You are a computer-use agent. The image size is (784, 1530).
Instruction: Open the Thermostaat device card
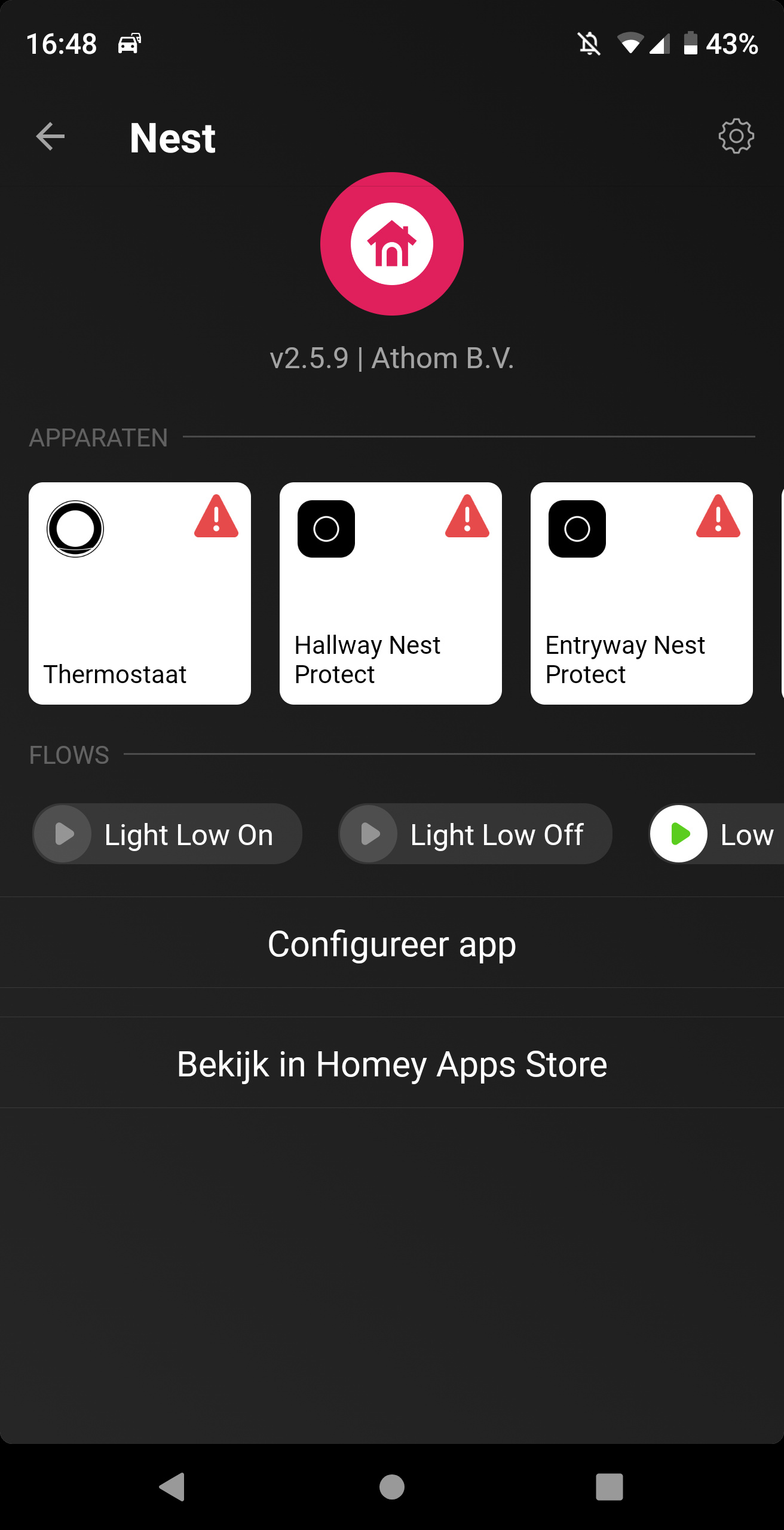click(140, 593)
